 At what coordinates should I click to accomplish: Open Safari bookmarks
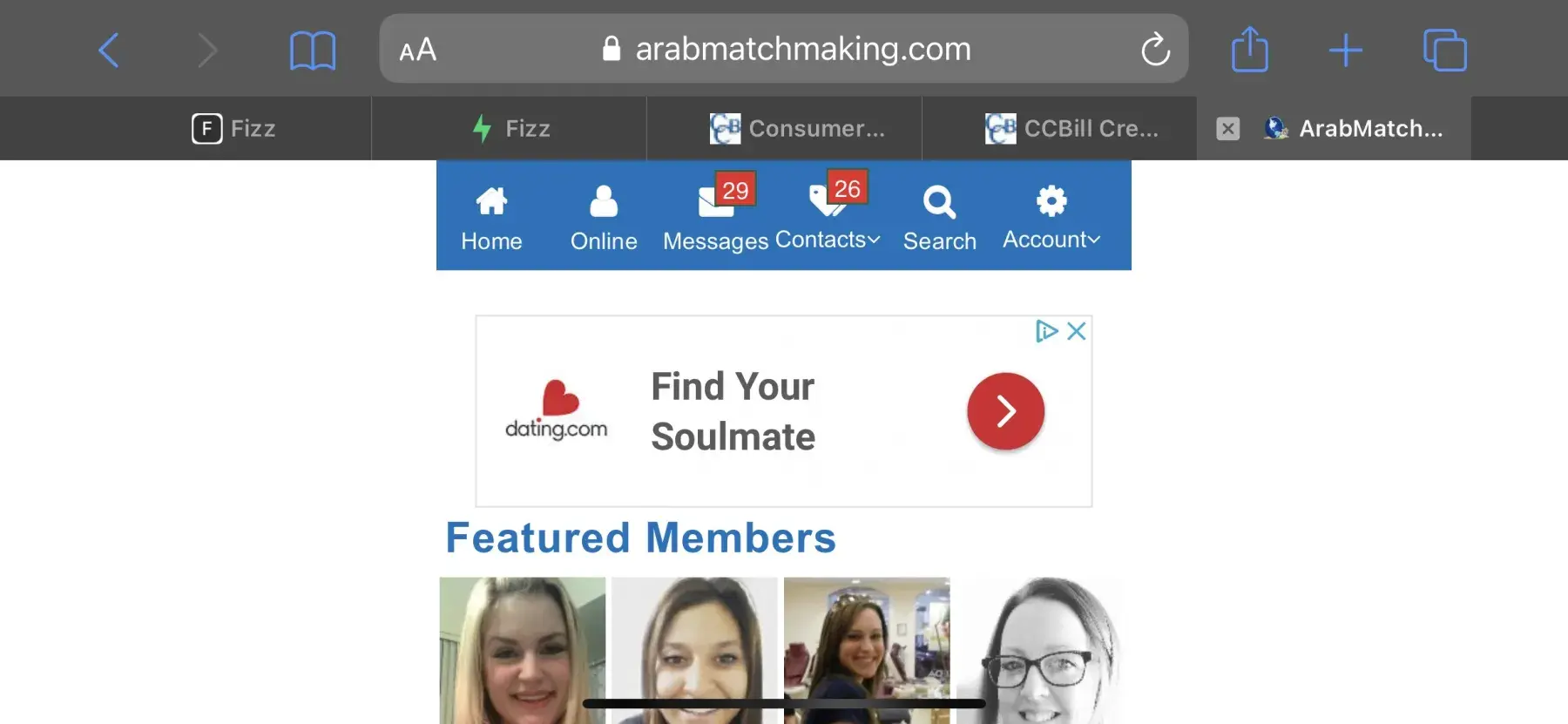(x=312, y=51)
